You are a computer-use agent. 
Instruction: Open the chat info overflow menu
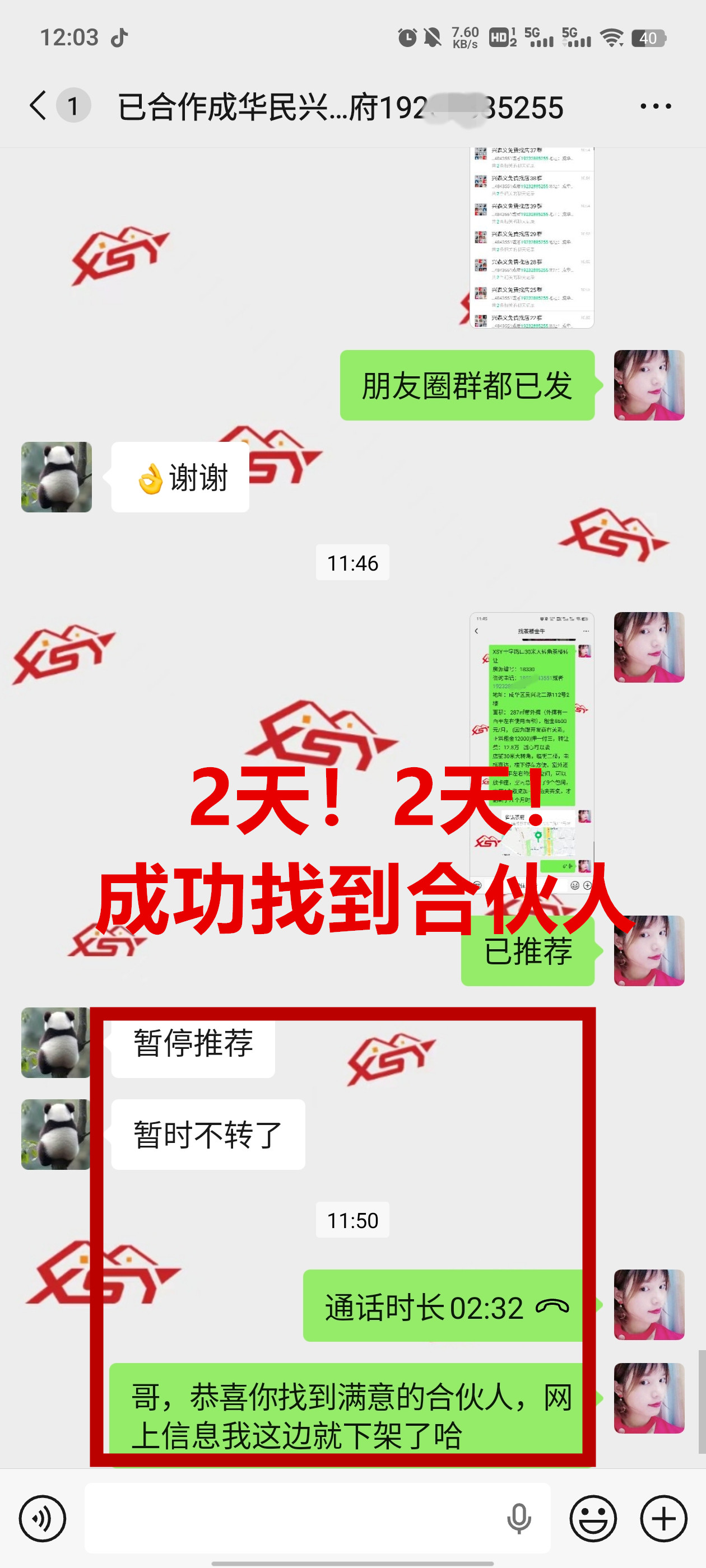coord(655,106)
